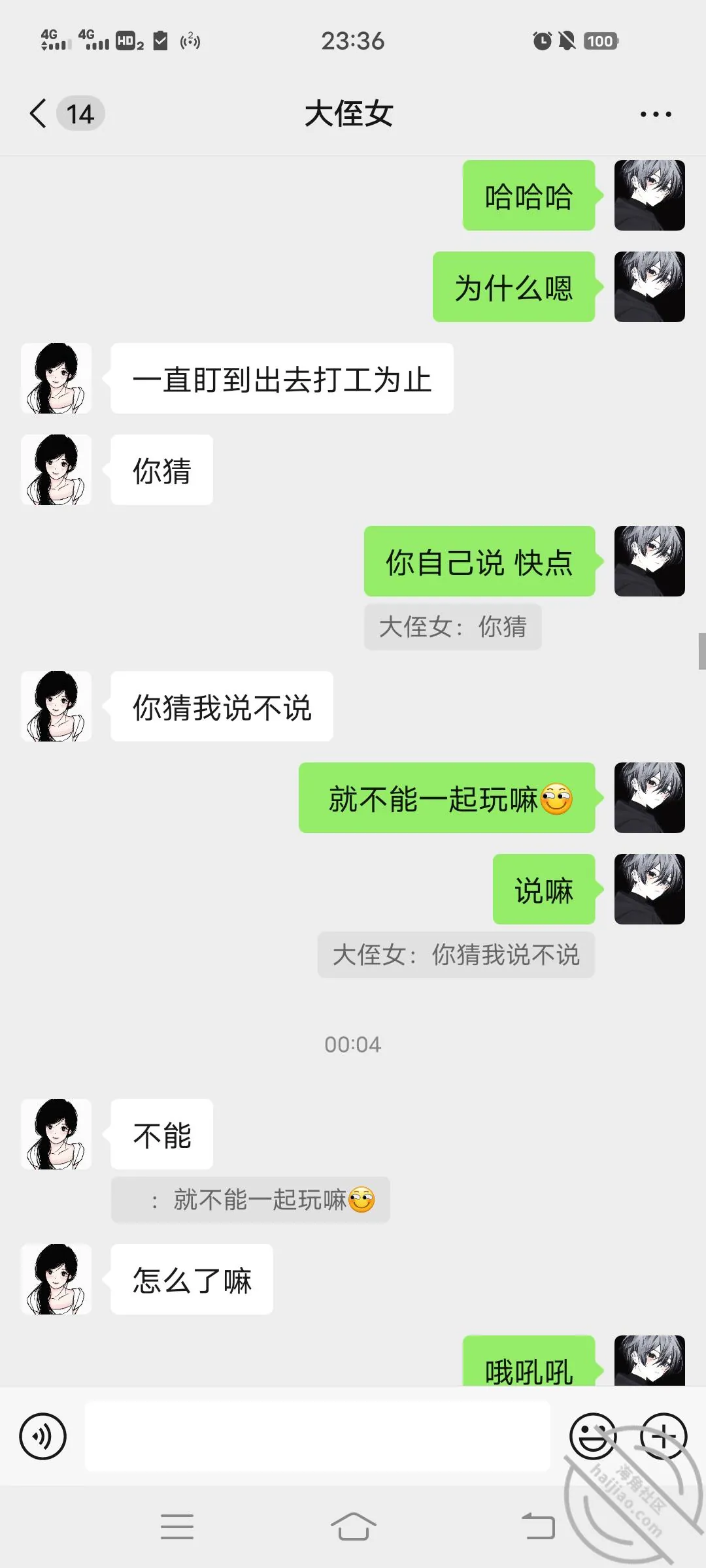This screenshot has height=1568, width=706.
Task: Tap the system home button
Action: pyautogui.click(x=353, y=1527)
